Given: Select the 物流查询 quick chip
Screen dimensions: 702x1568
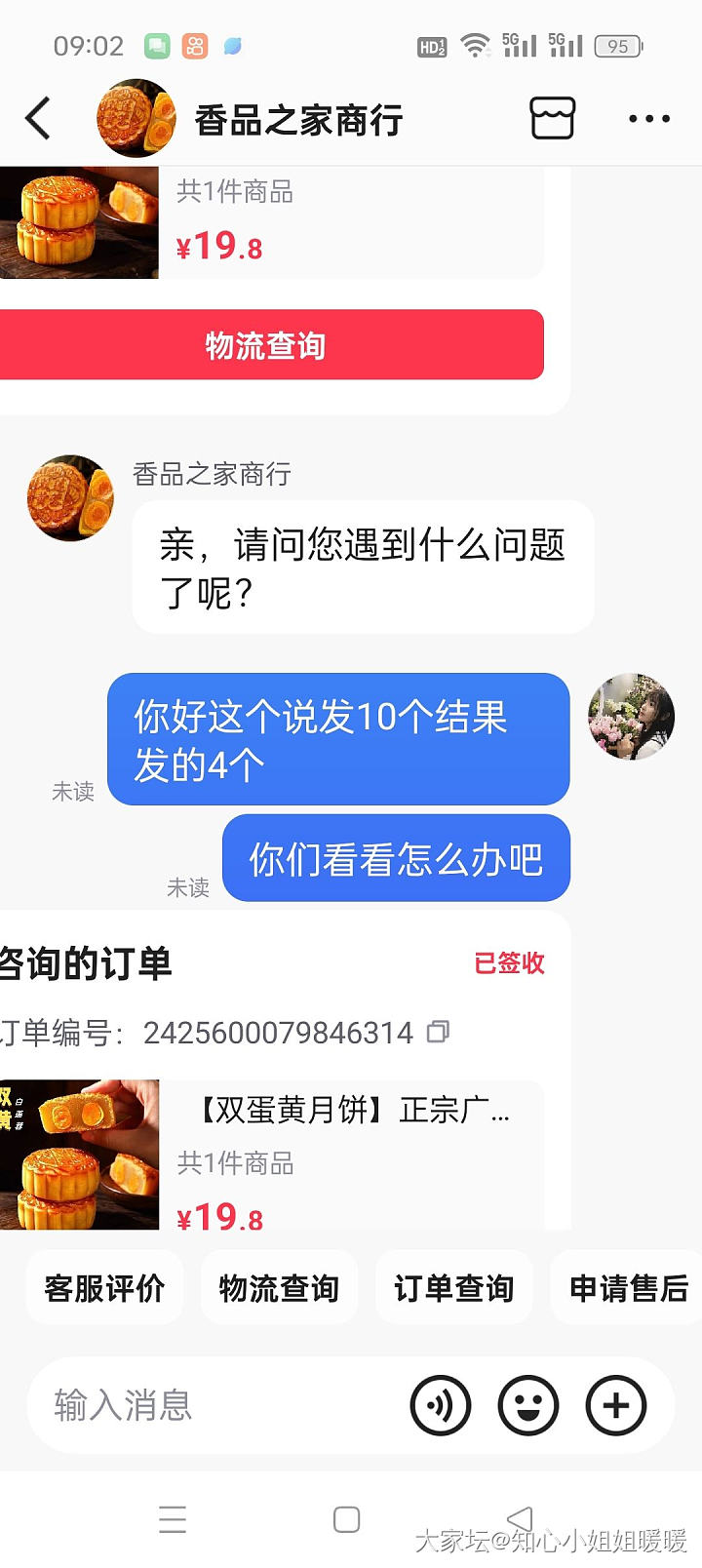Looking at the screenshot, I should coord(279,1288).
